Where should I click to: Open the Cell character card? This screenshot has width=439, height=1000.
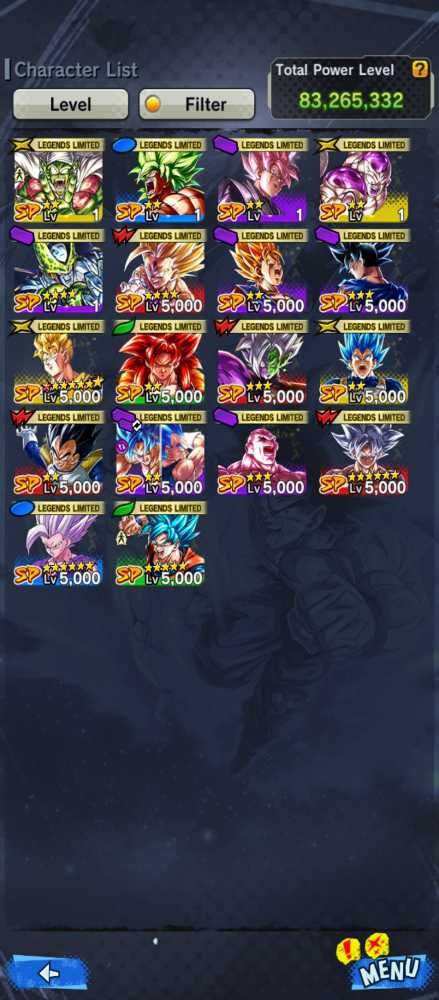pyautogui.click(x=57, y=272)
